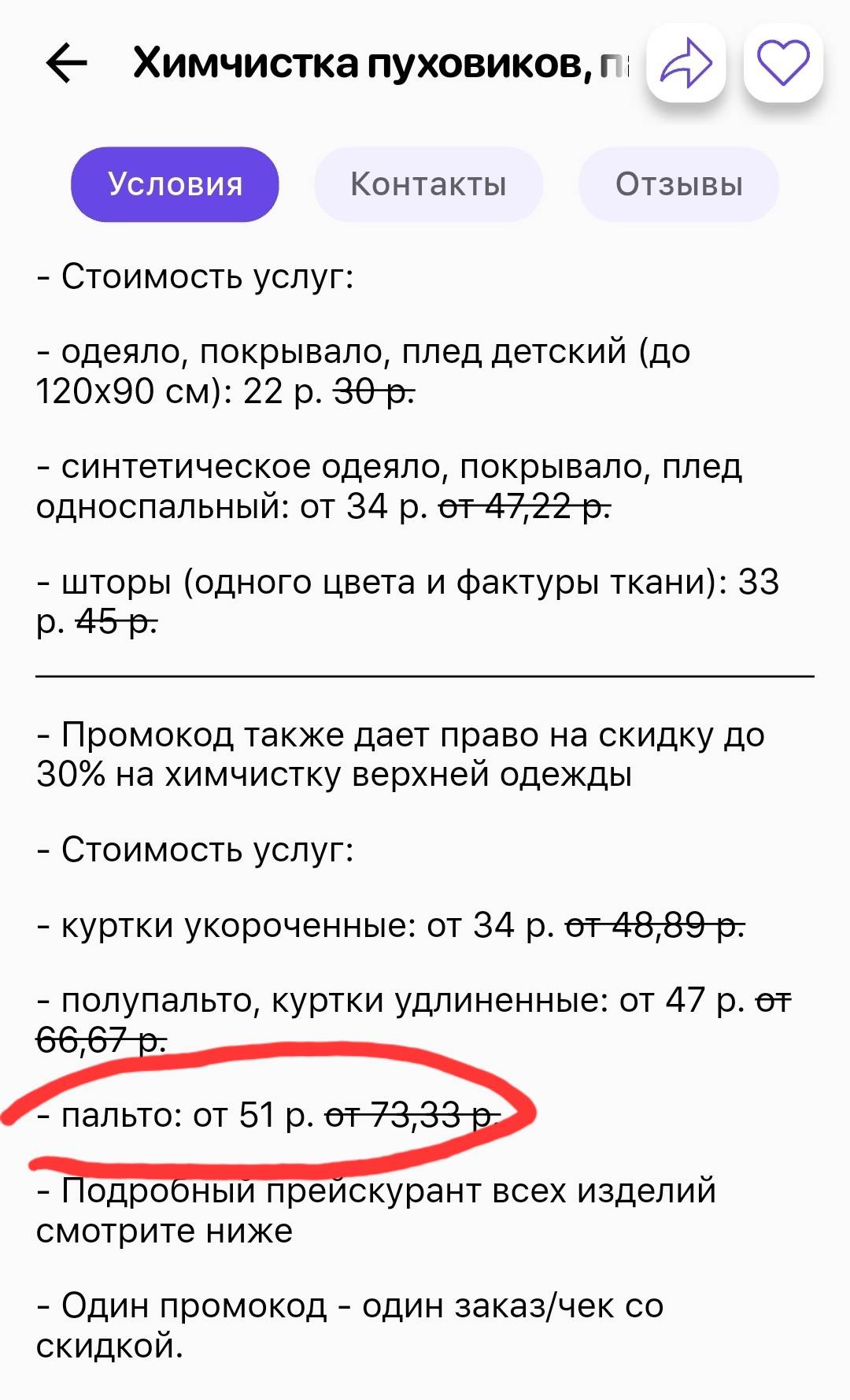Share this dry cleaning offer
This screenshot has width=850, height=1400.
[x=686, y=63]
